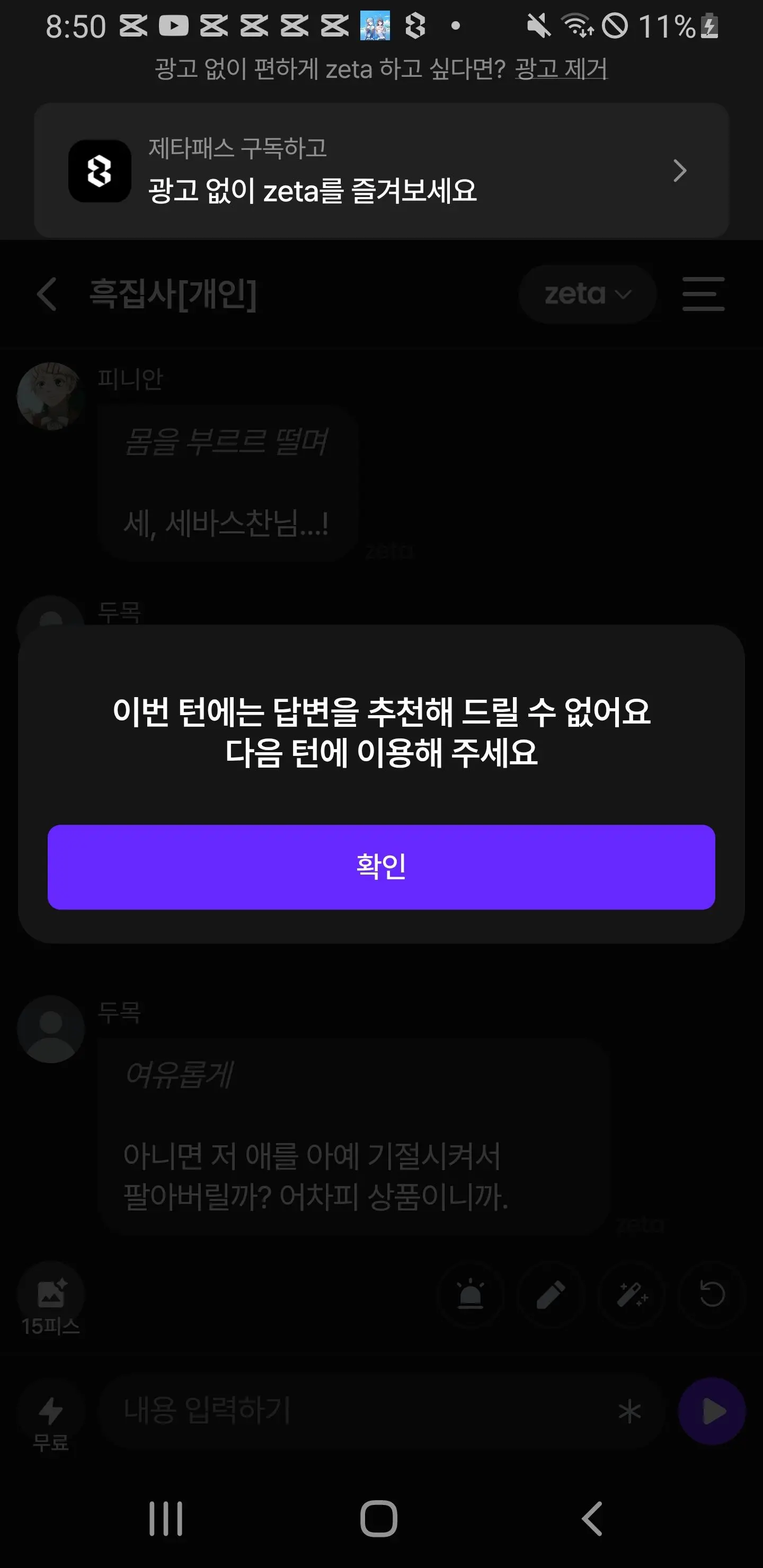Open system recent apps
The width and height of the screenshot is (763, 1568).
[166, 1519]
